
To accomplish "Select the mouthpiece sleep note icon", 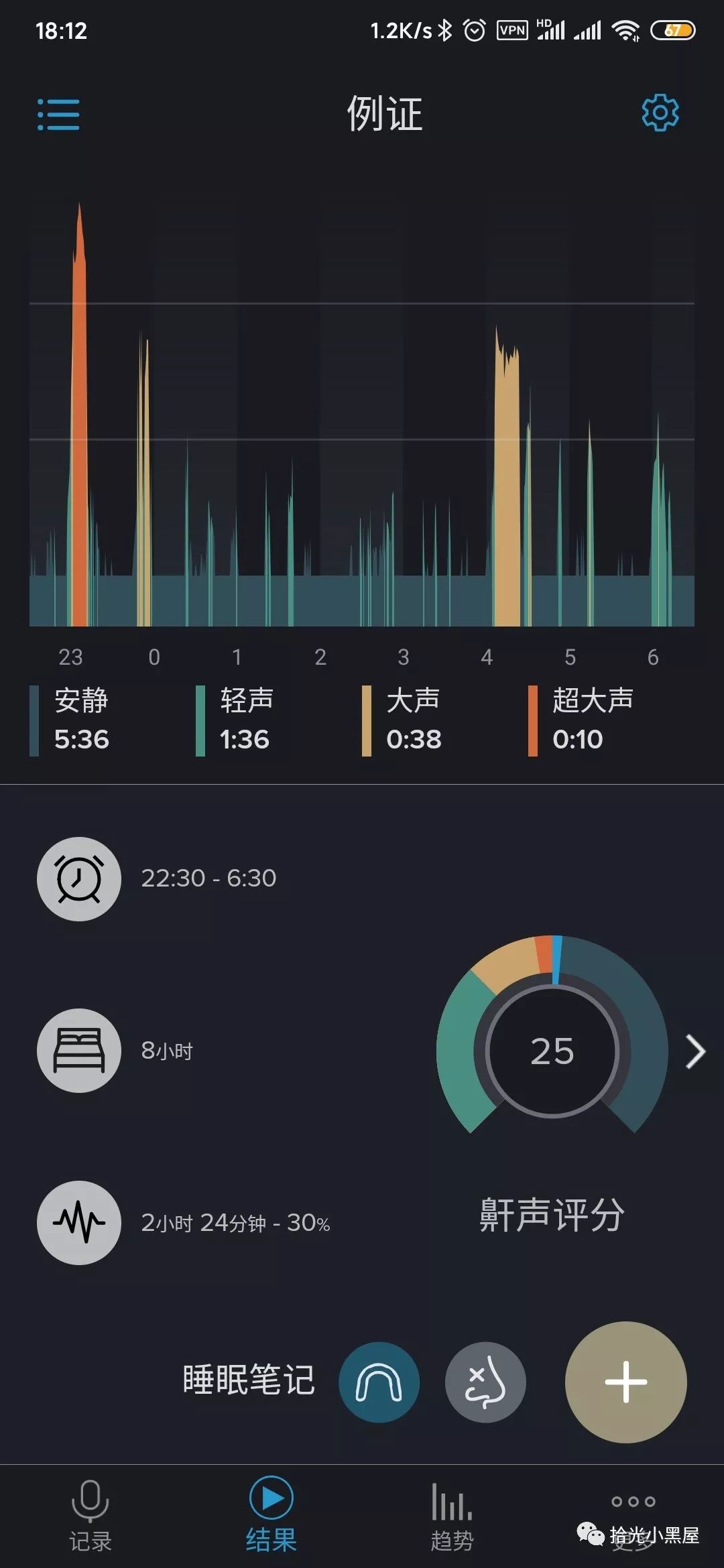I will coord(379,1382).
